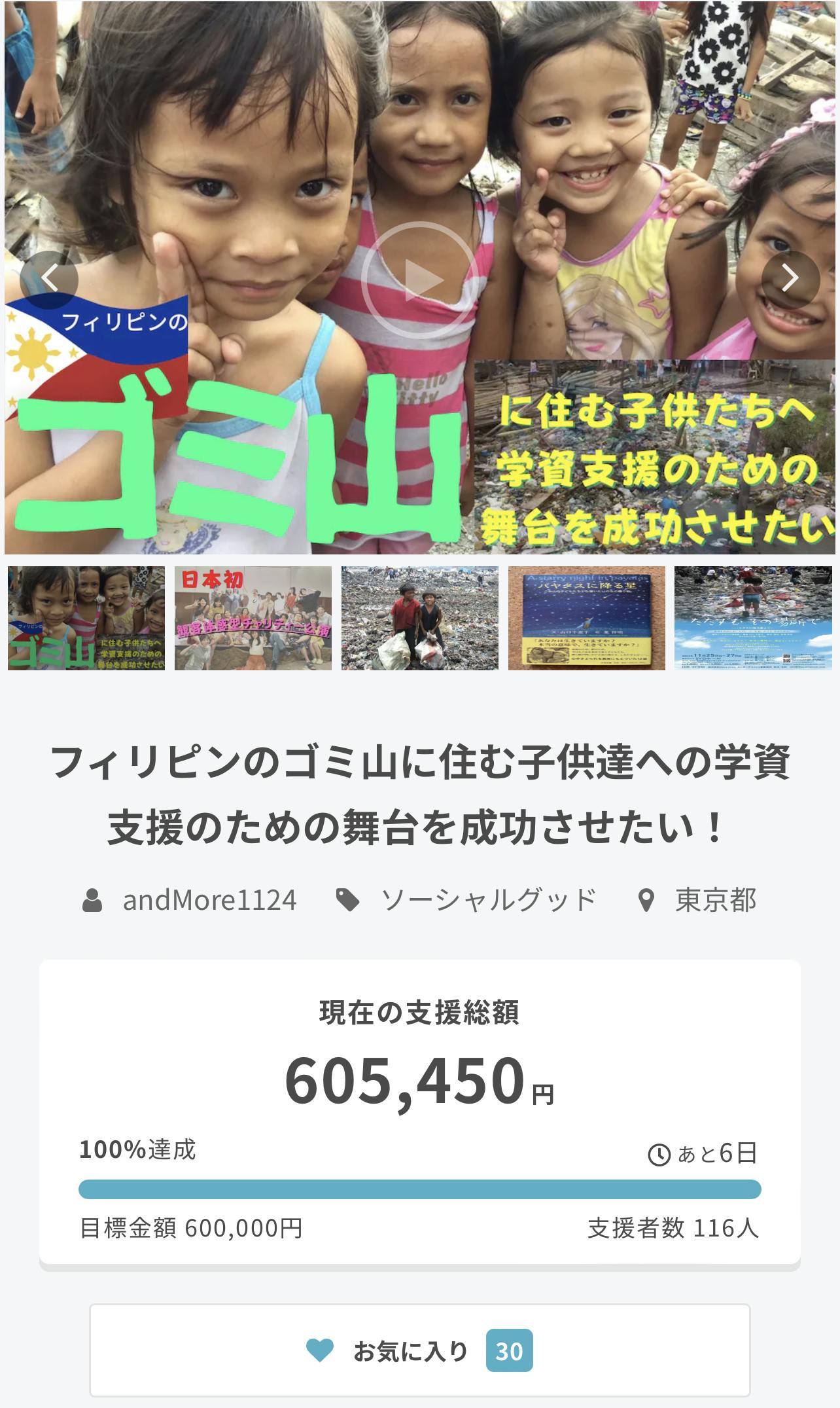Show the previous carousel image

coord(49,280)
